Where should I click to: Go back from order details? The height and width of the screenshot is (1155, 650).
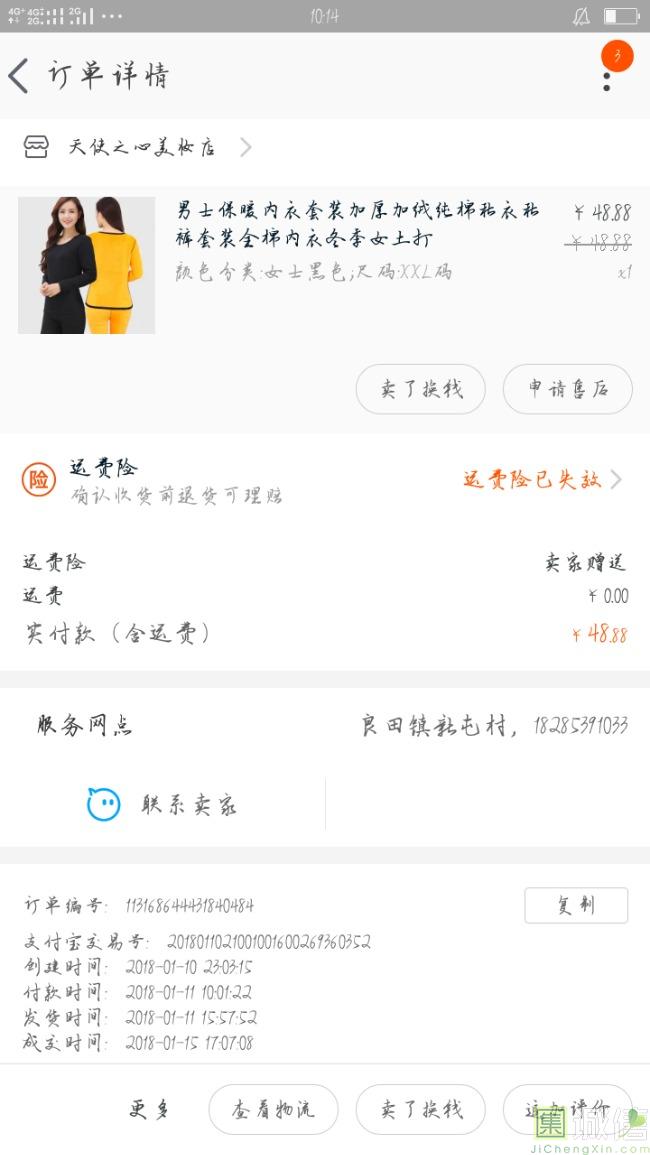tap(19, 76)
